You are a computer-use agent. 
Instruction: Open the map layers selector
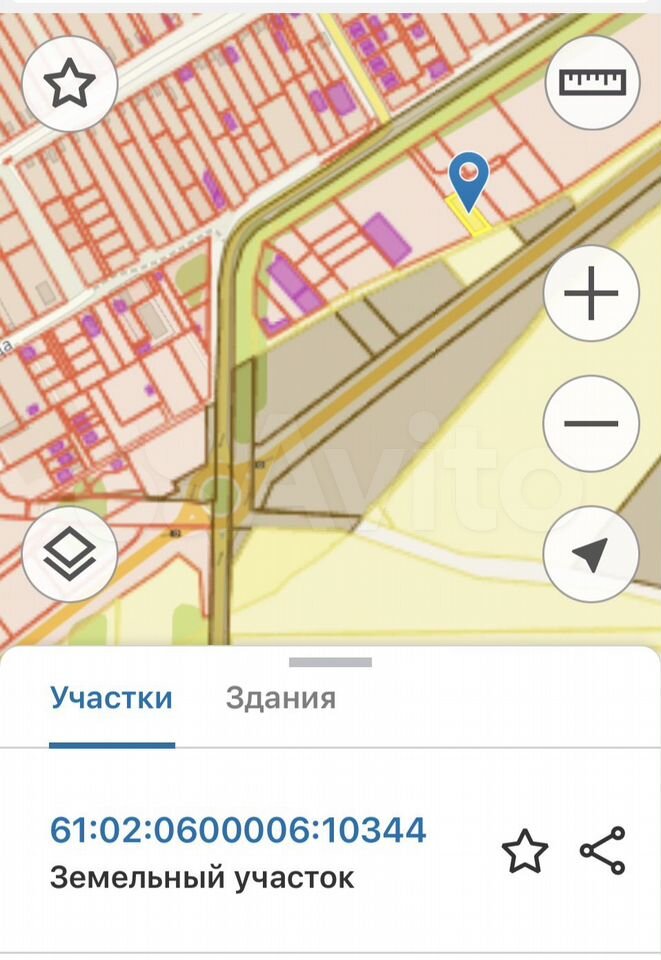pos(69,554)
